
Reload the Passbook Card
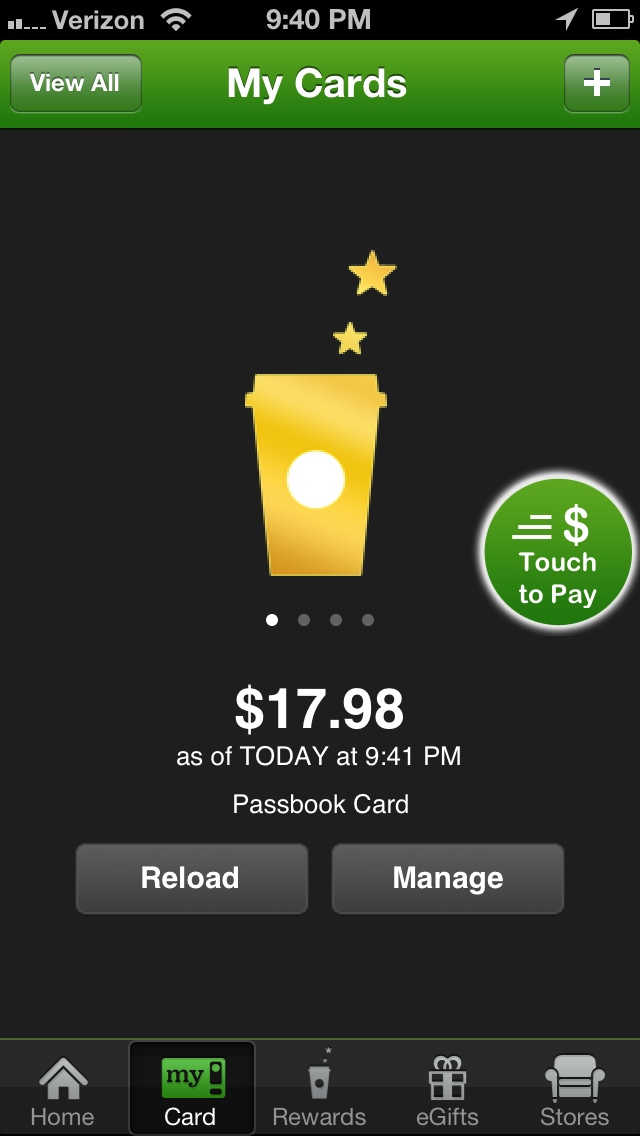point(191,878)
